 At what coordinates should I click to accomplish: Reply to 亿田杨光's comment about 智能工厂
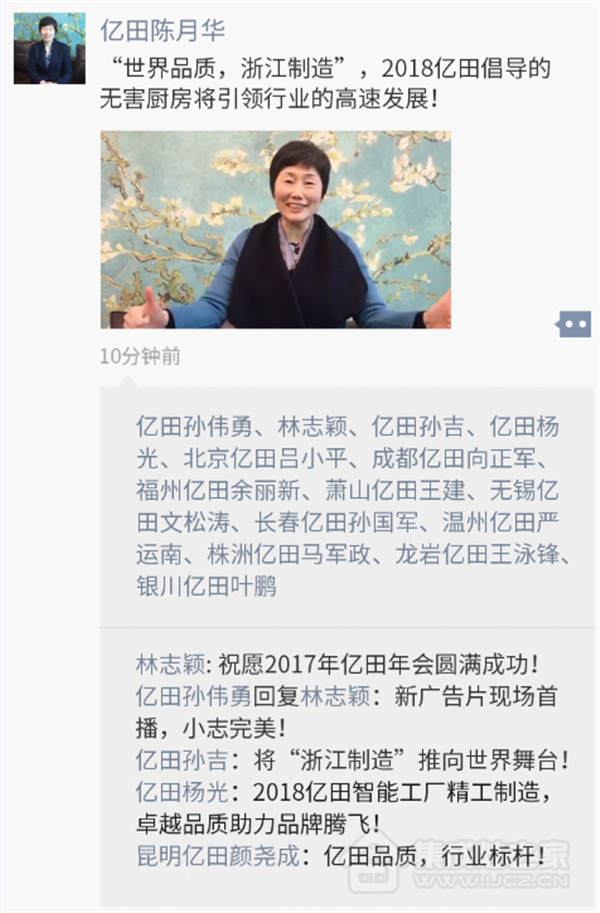coord(400,792)
